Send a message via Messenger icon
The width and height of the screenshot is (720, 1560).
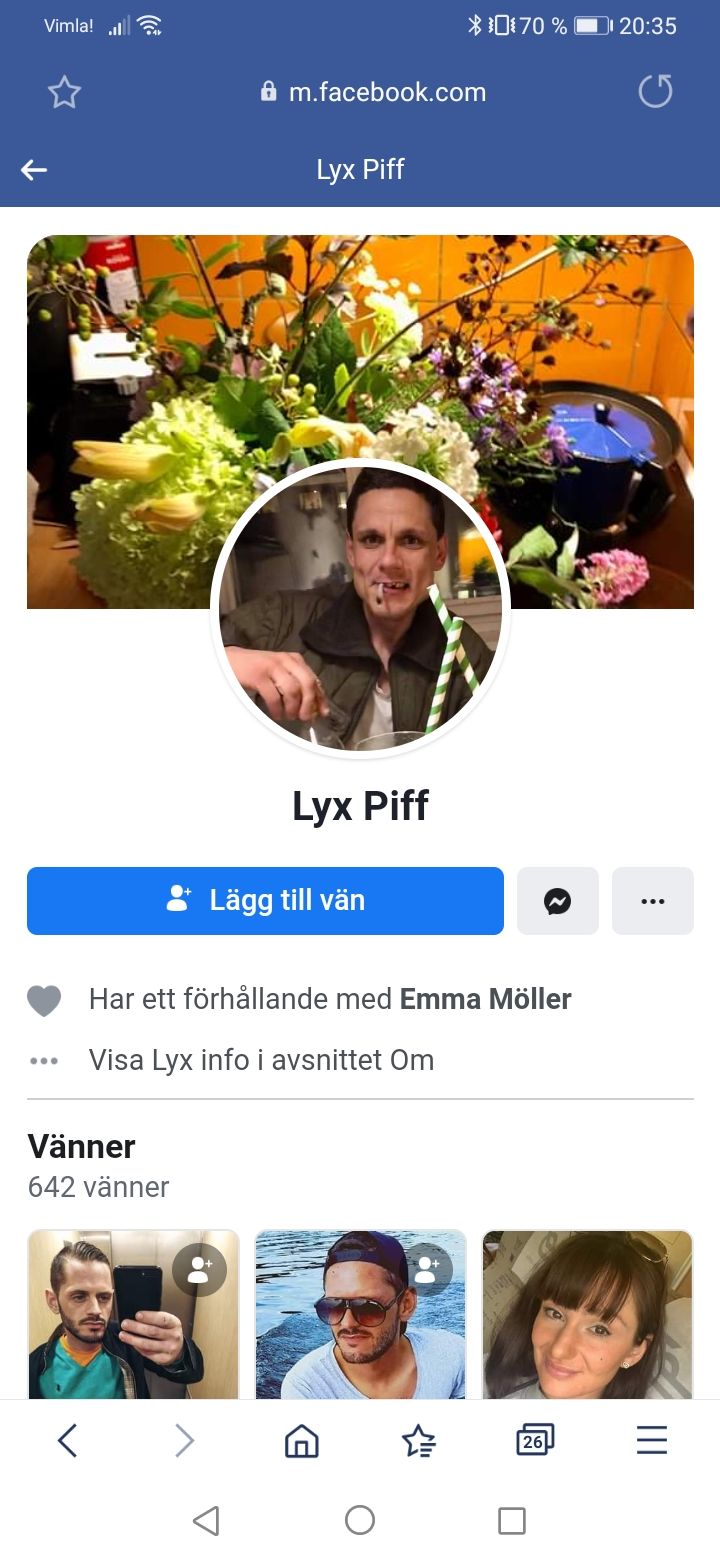(558, 901)
